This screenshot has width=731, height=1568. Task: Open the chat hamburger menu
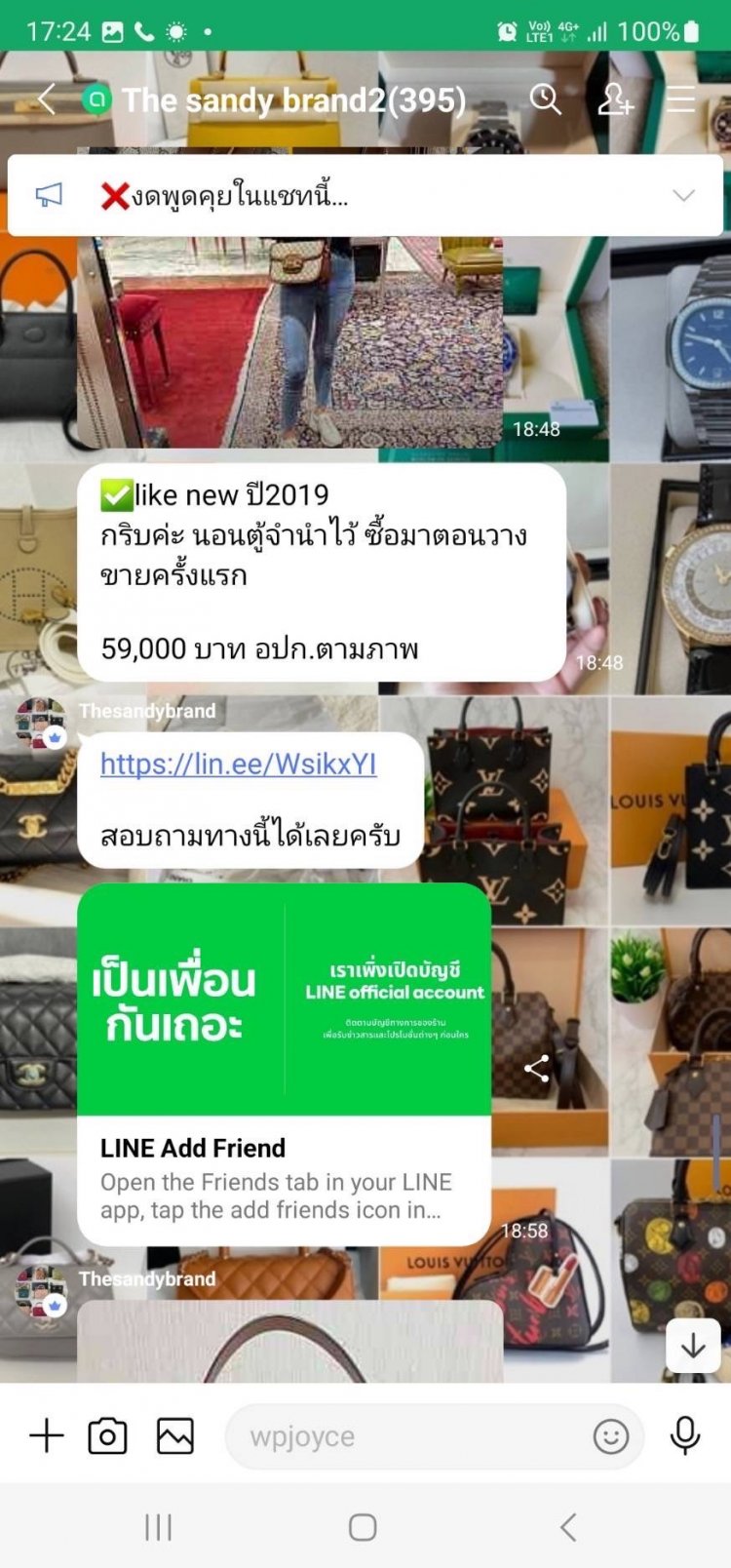pos(681,98)
